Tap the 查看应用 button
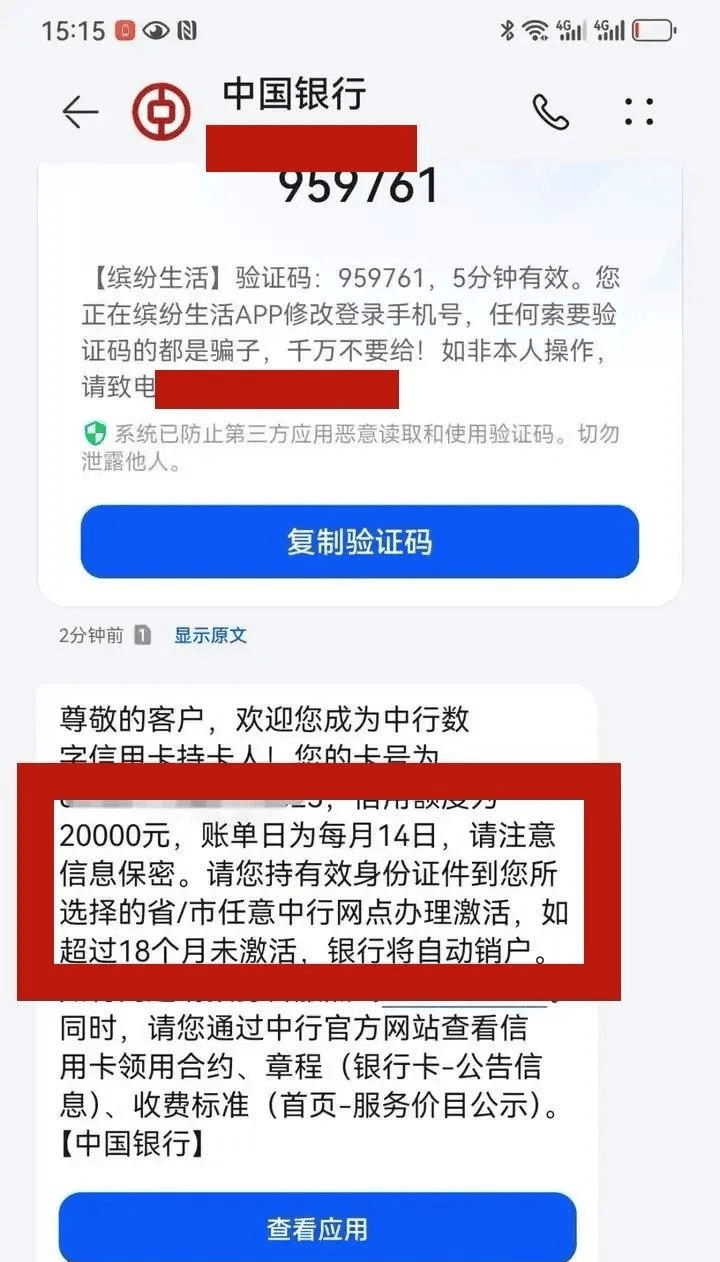This screenshot has width=720, height=1262. pos(317,1228)
